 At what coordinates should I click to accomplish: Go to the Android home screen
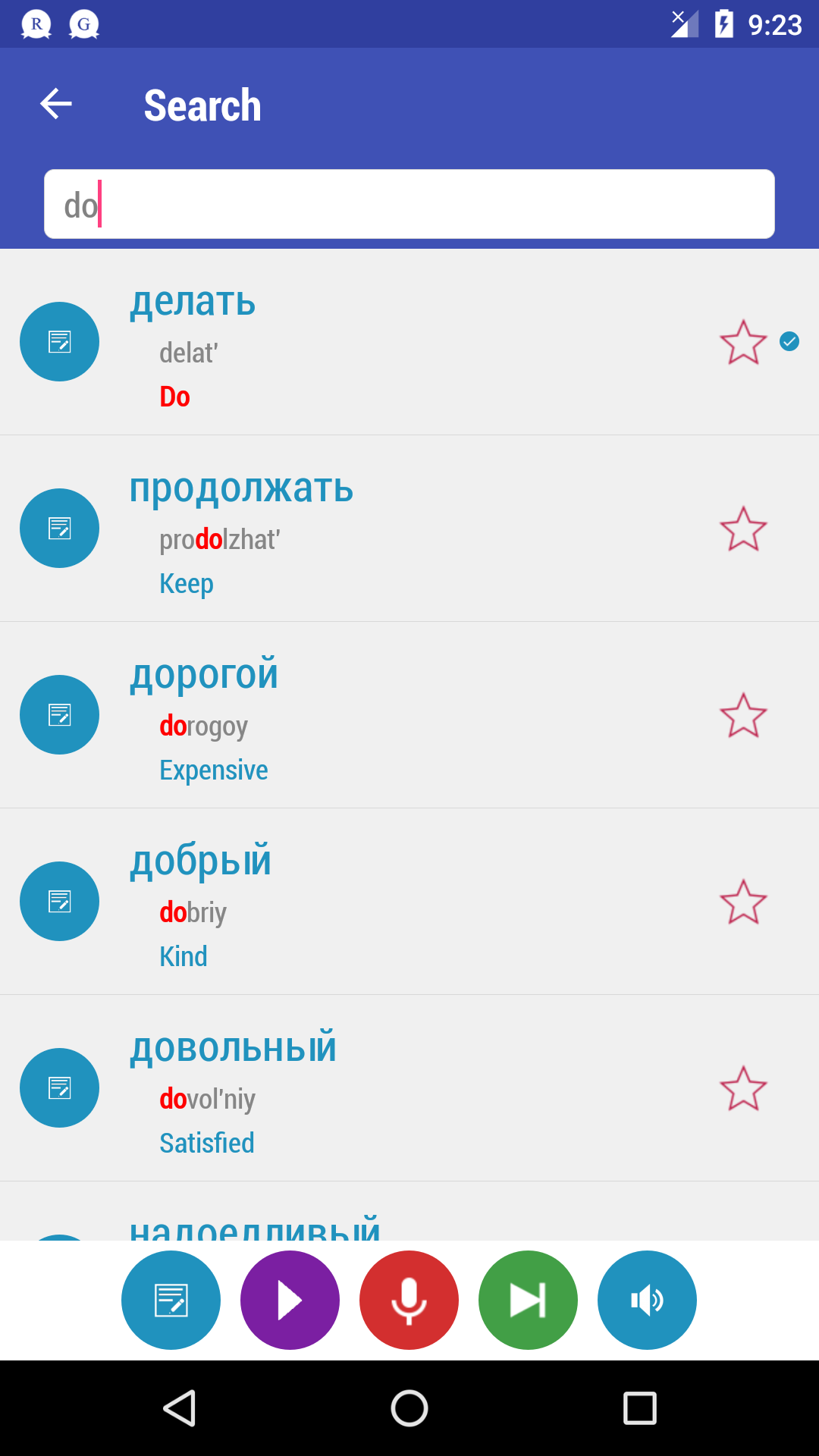409,1408
